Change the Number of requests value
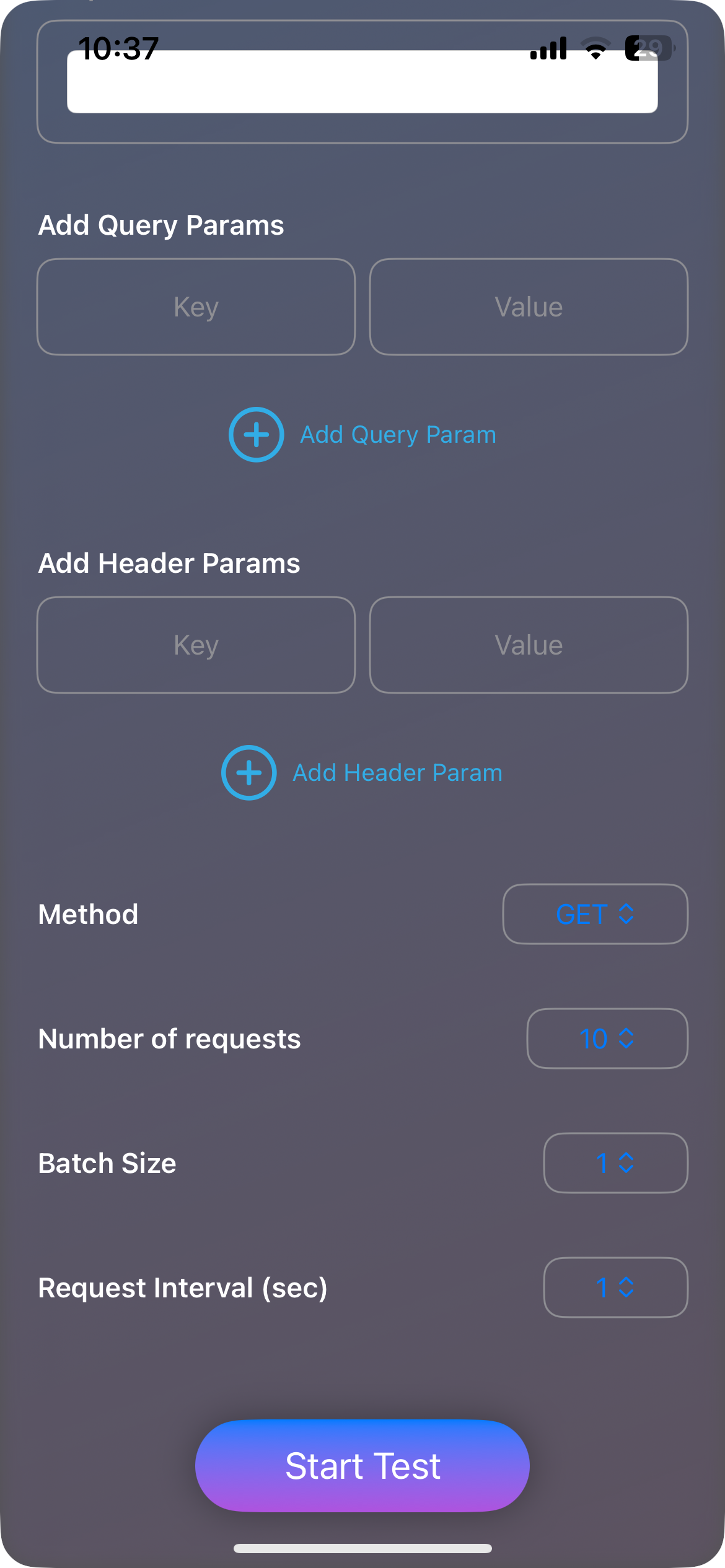The width and height of the screenshot is (725, 1568). (x=607, y=1039)
